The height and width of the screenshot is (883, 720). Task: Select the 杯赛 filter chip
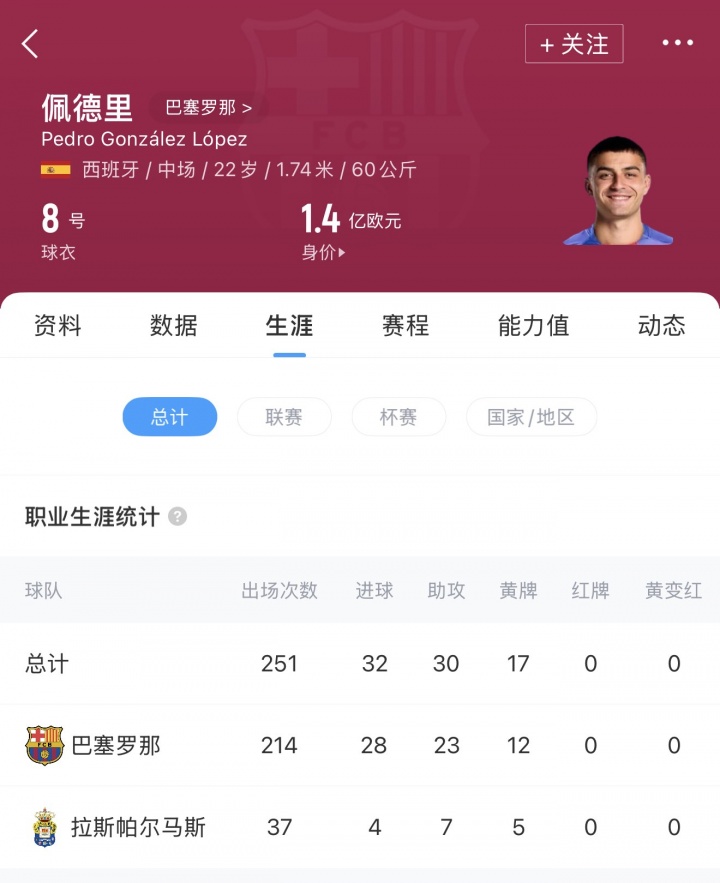pyautogui.click(x=398, y=417)
